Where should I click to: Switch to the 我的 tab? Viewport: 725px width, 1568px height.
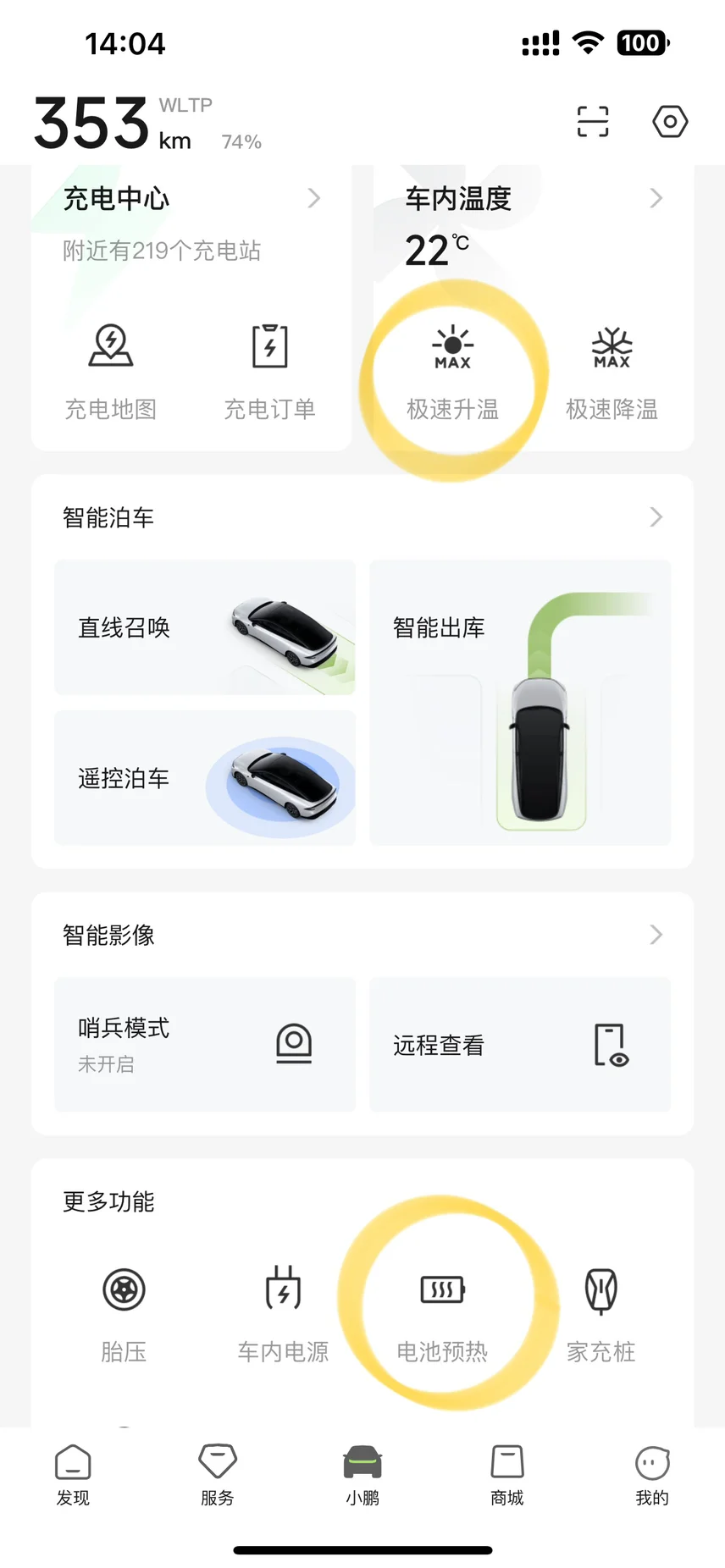click(x=652, y=1475)
